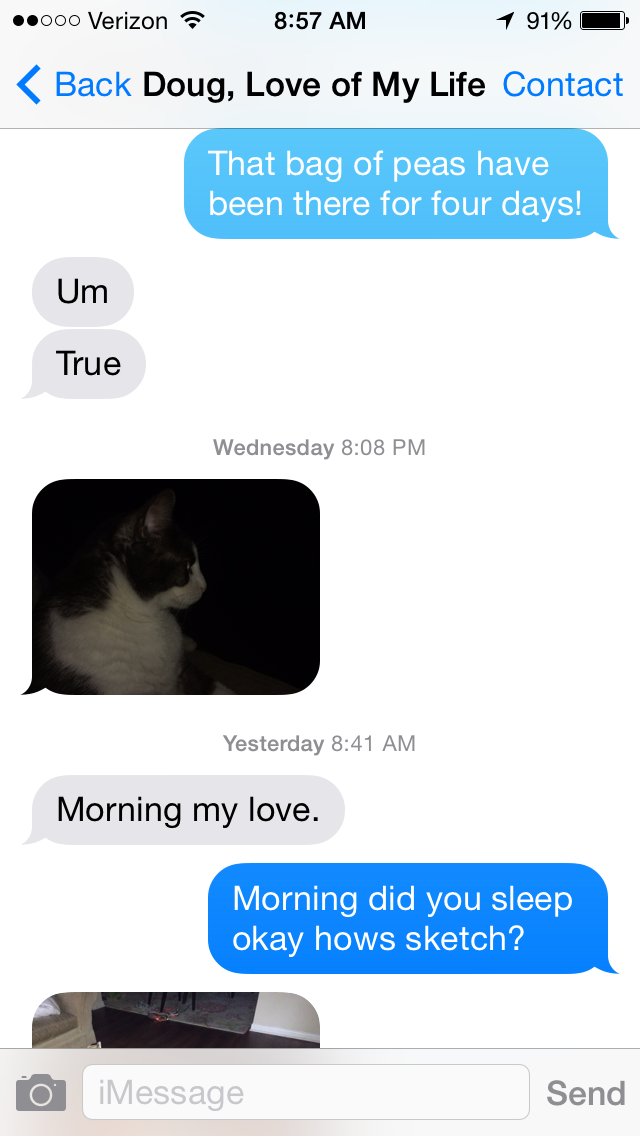Open the partially visible room photo

(x=176, y=1020)
